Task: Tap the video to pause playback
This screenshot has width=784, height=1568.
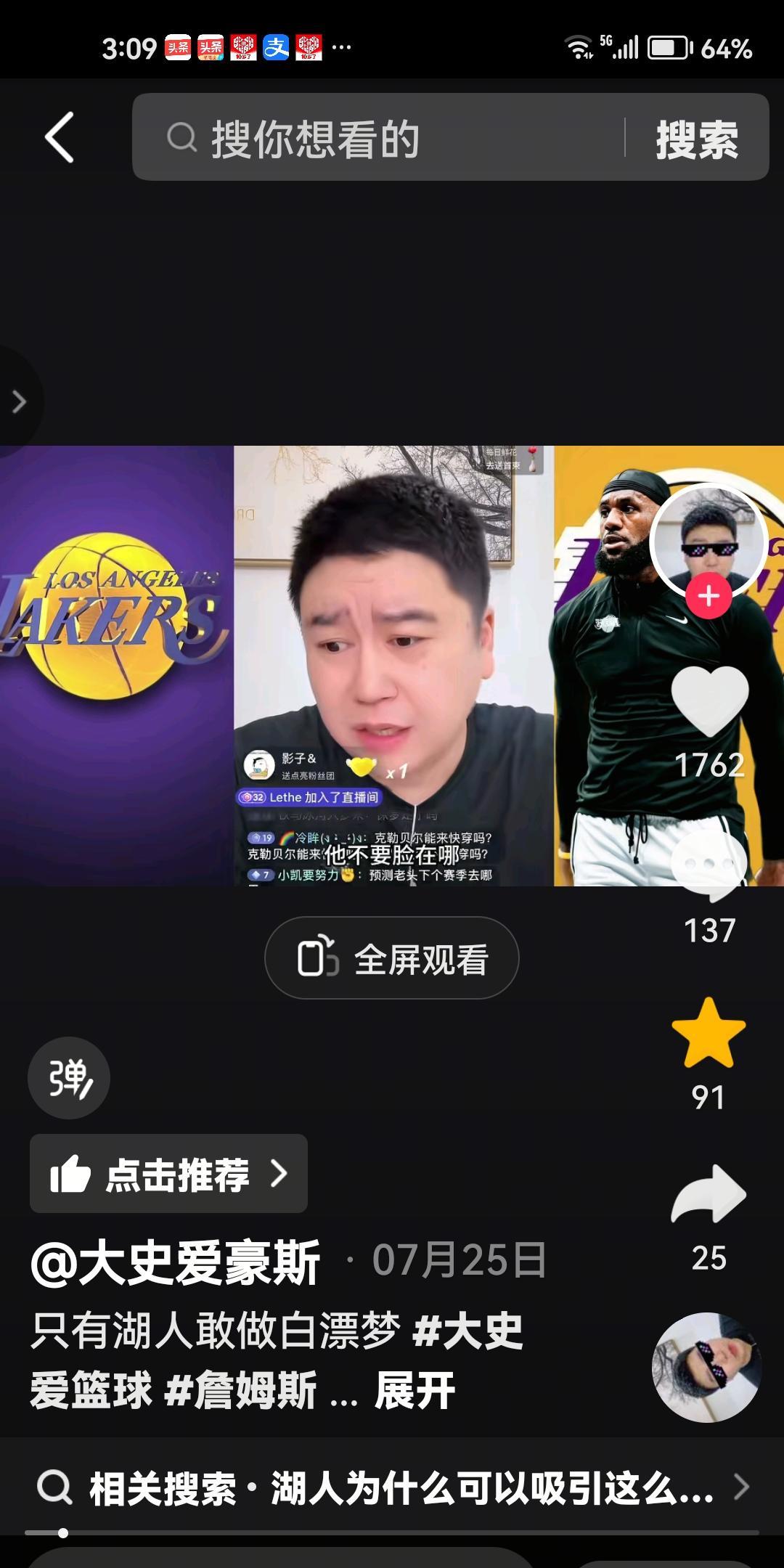Action: point(392,653)
